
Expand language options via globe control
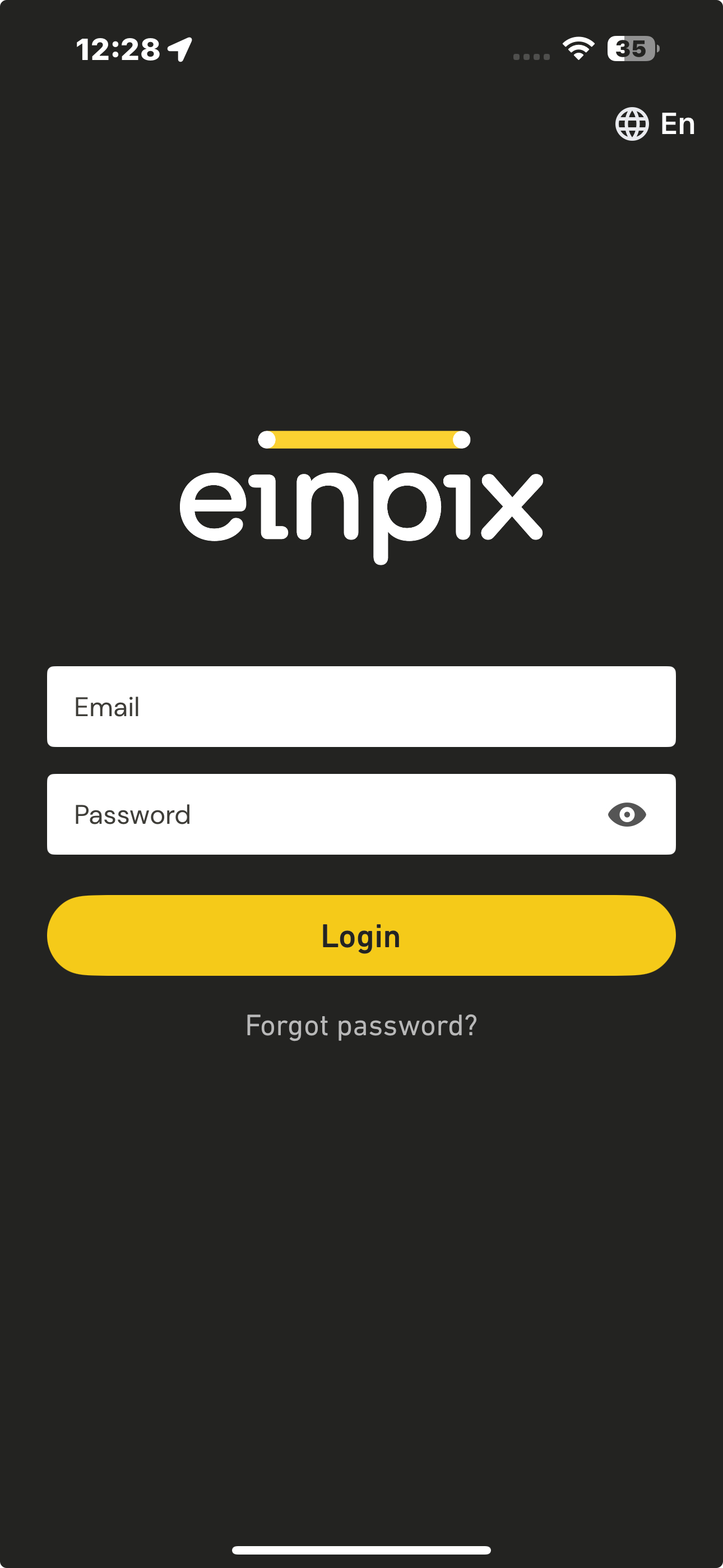point(631,124)
